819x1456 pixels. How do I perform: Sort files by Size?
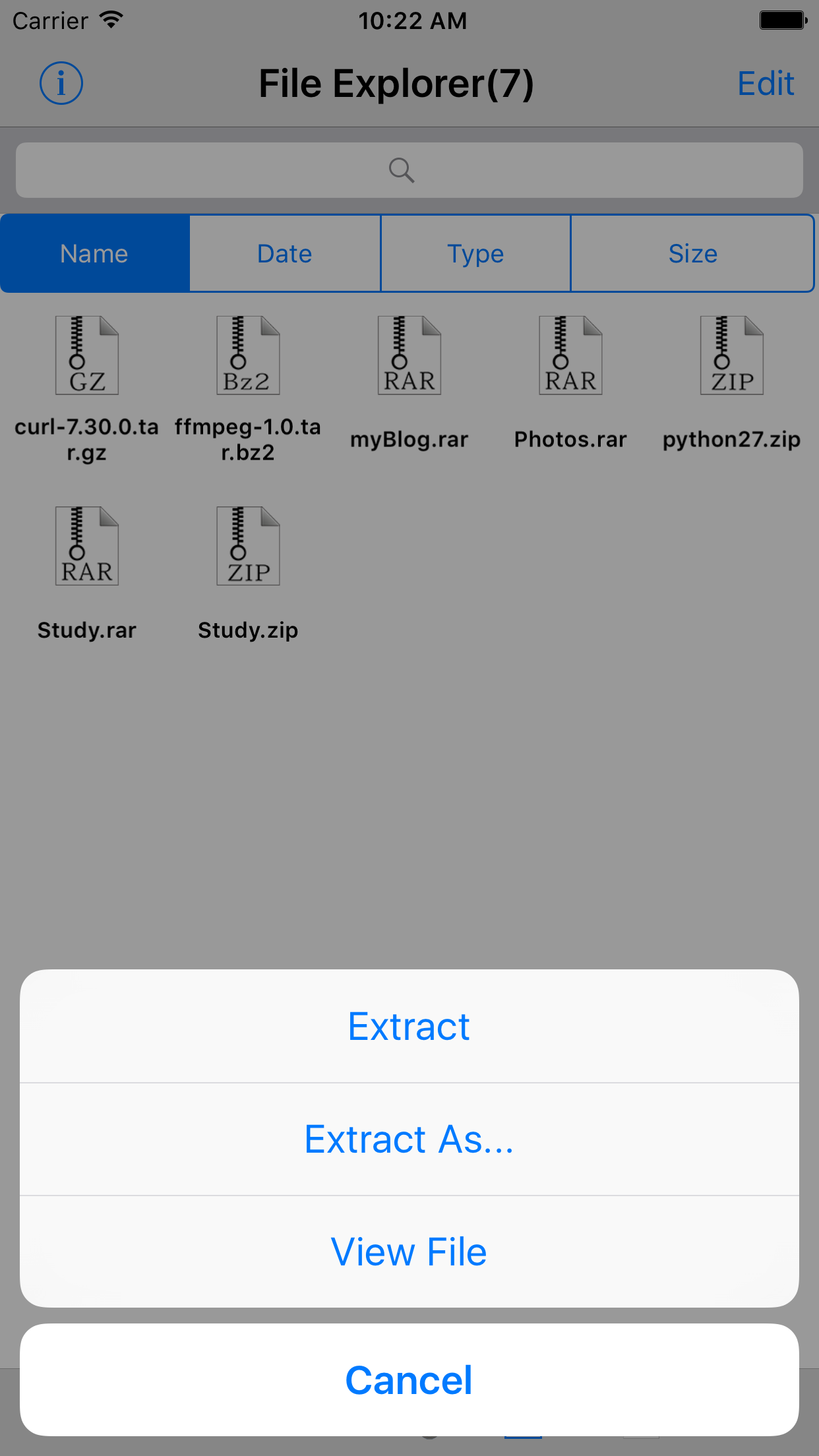tap(692, 253)
